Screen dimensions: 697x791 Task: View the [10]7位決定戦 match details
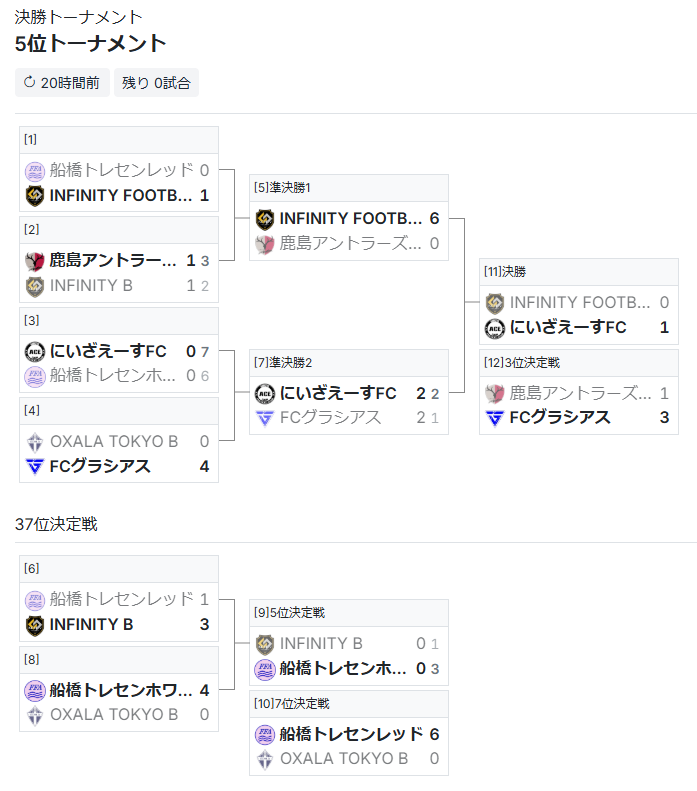(x=349, y=733)
